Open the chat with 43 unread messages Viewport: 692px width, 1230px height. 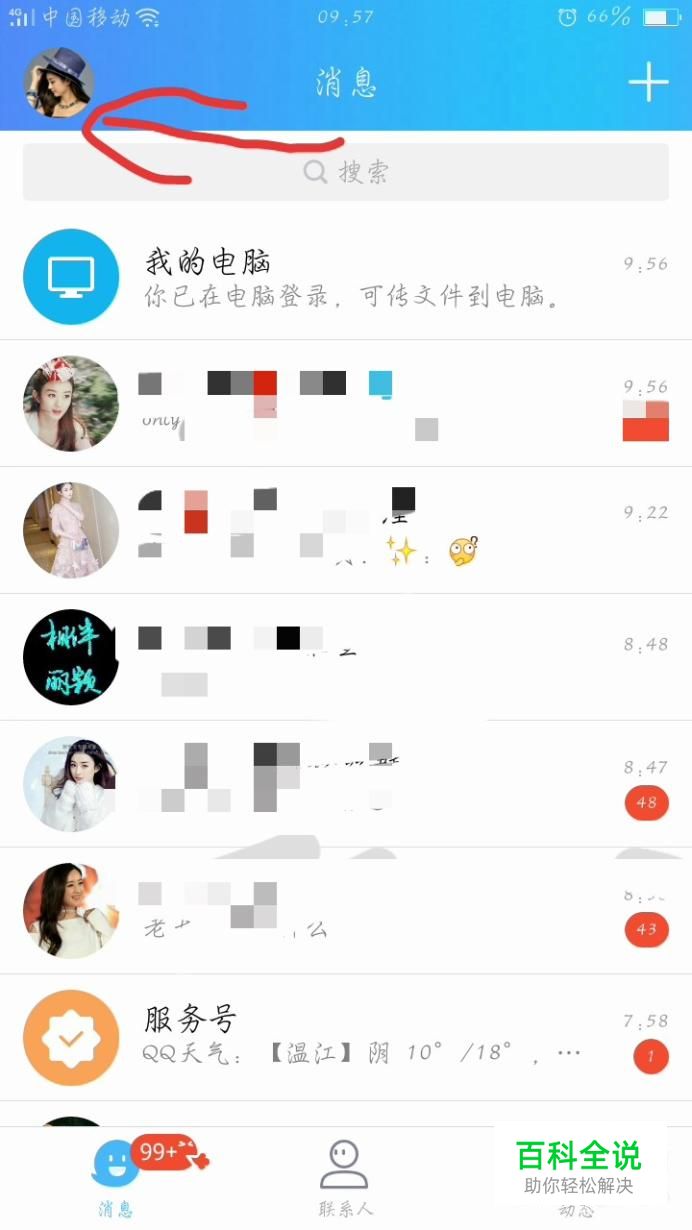point(345,911)
